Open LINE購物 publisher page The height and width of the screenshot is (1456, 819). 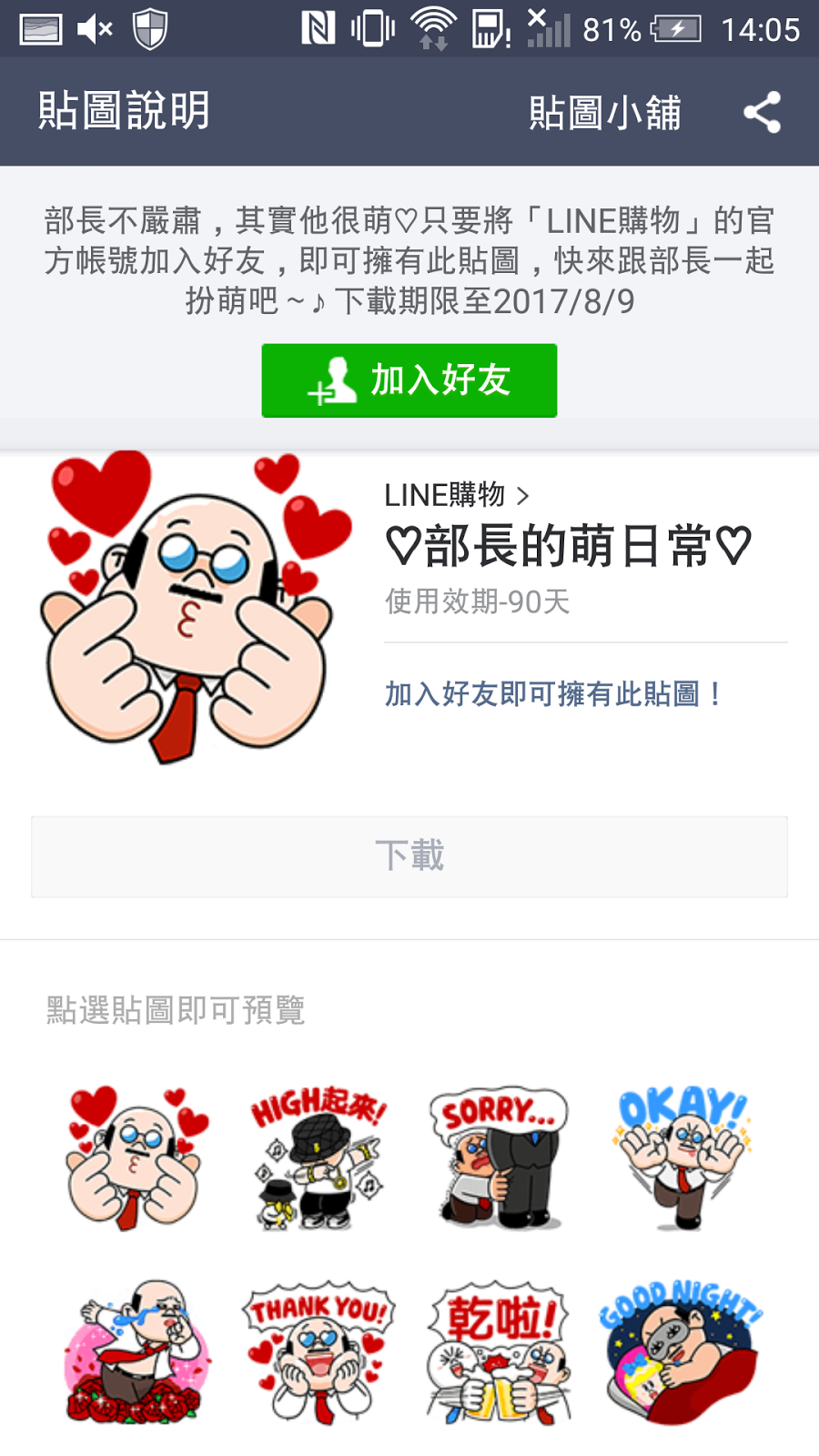click(456, 495)
